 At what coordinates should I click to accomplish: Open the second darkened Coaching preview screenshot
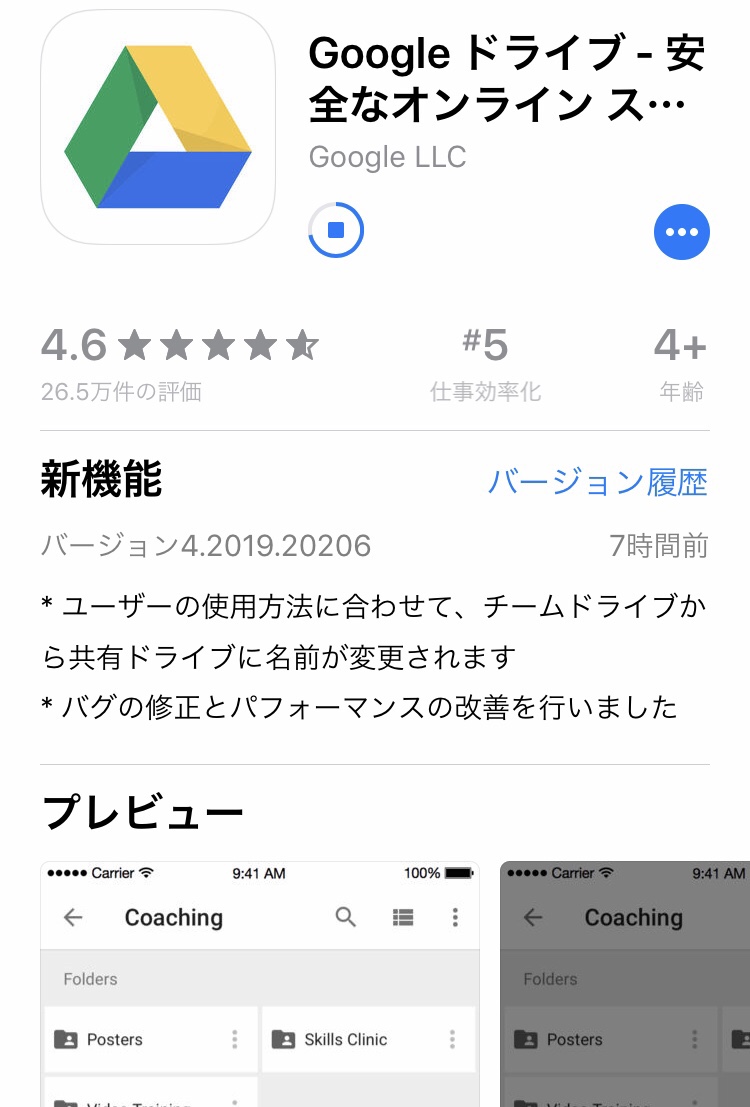625,985
